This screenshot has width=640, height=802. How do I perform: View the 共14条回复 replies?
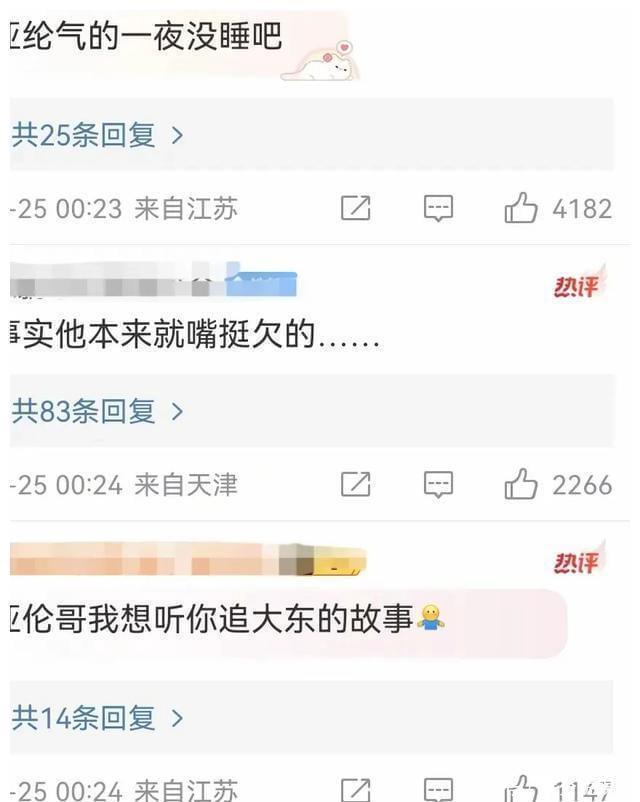98,717
